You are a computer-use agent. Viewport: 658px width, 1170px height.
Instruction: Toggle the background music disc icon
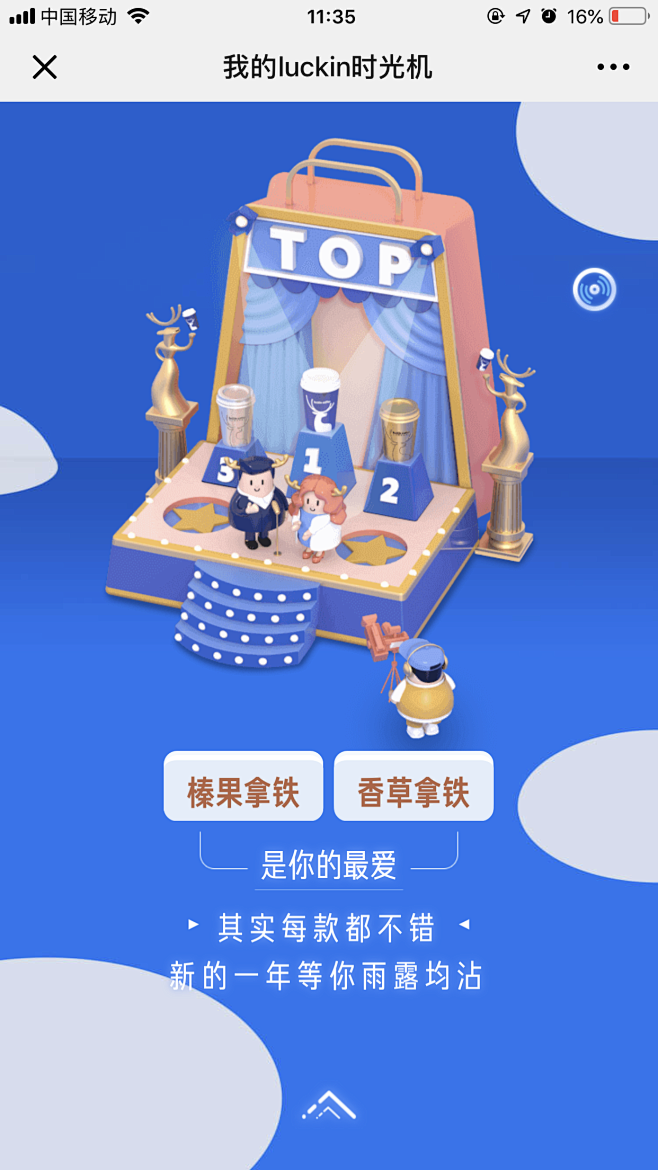(x=594, y=290)
